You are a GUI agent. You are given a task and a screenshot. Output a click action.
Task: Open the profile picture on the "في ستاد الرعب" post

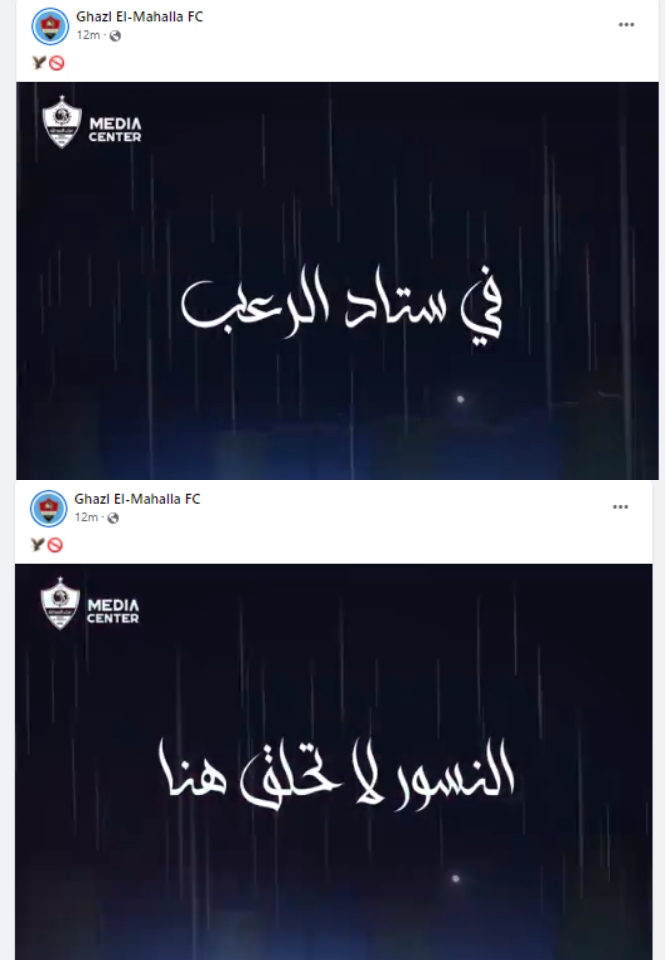coord(50,26)
